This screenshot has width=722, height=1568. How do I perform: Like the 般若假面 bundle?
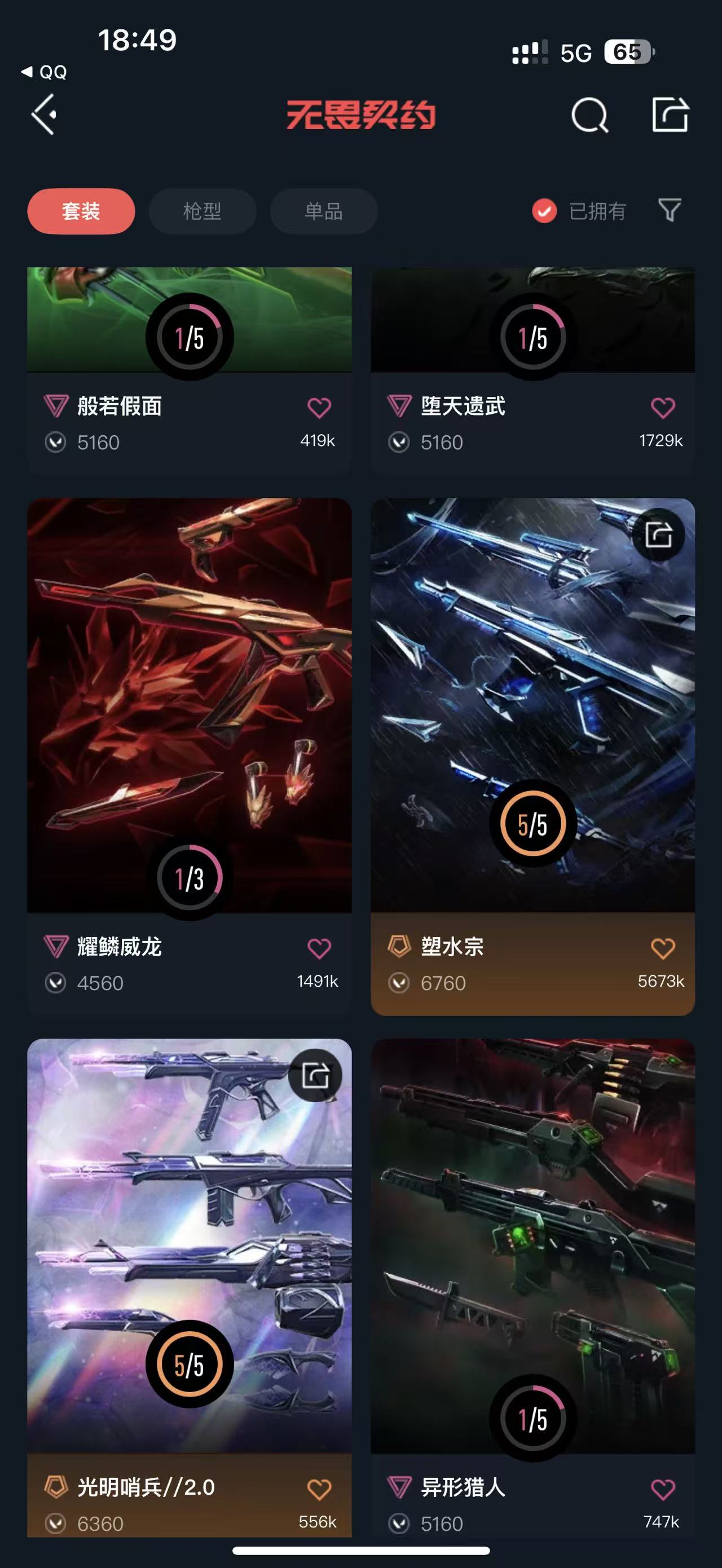tap(319, 407)
